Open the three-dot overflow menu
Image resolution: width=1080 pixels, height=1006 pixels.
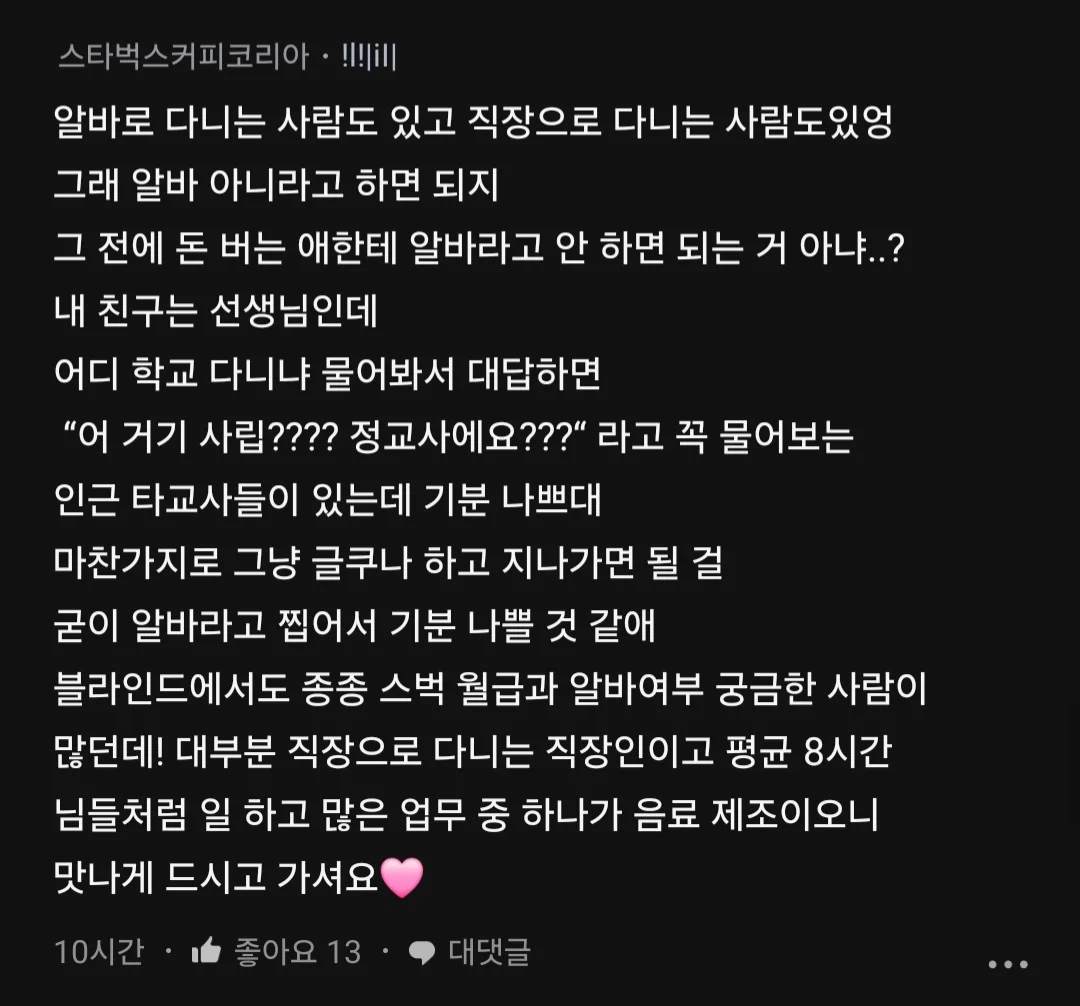[x=1007, y=964]
